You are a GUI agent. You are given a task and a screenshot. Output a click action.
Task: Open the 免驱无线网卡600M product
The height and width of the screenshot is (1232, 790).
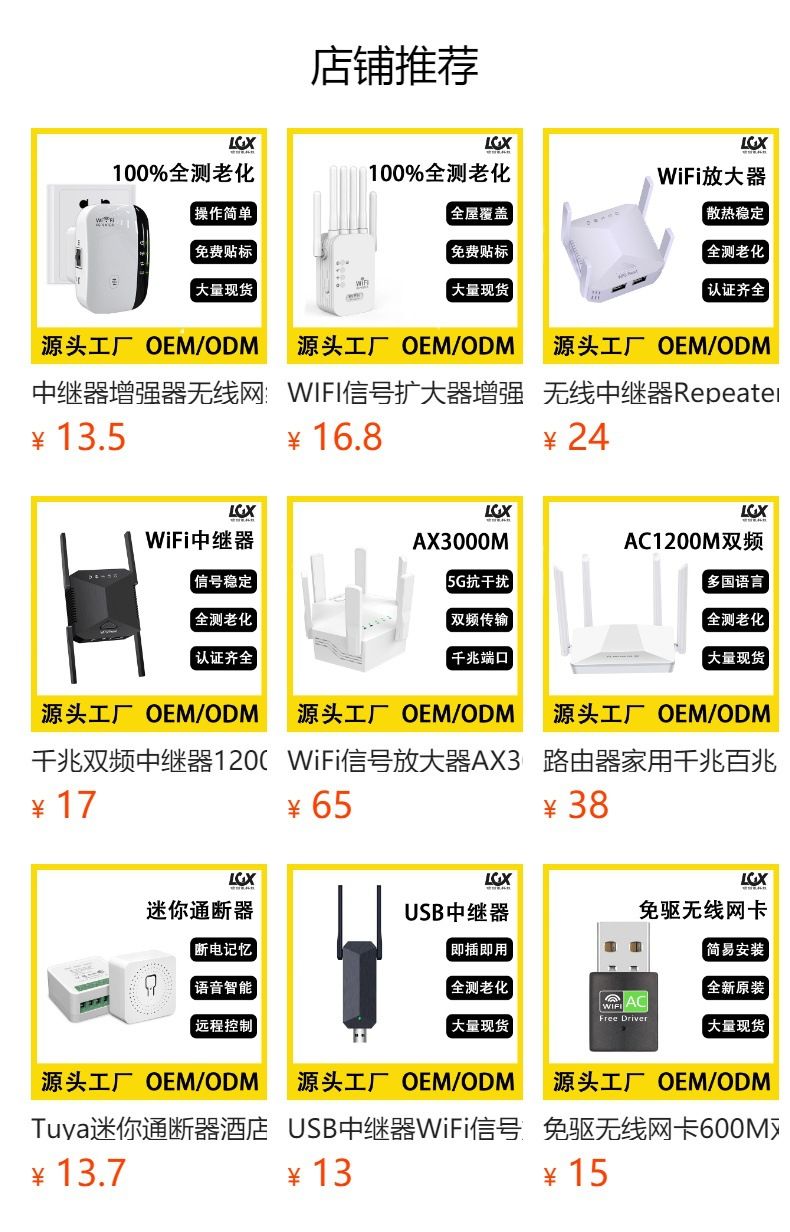(x=661, y=1028)
